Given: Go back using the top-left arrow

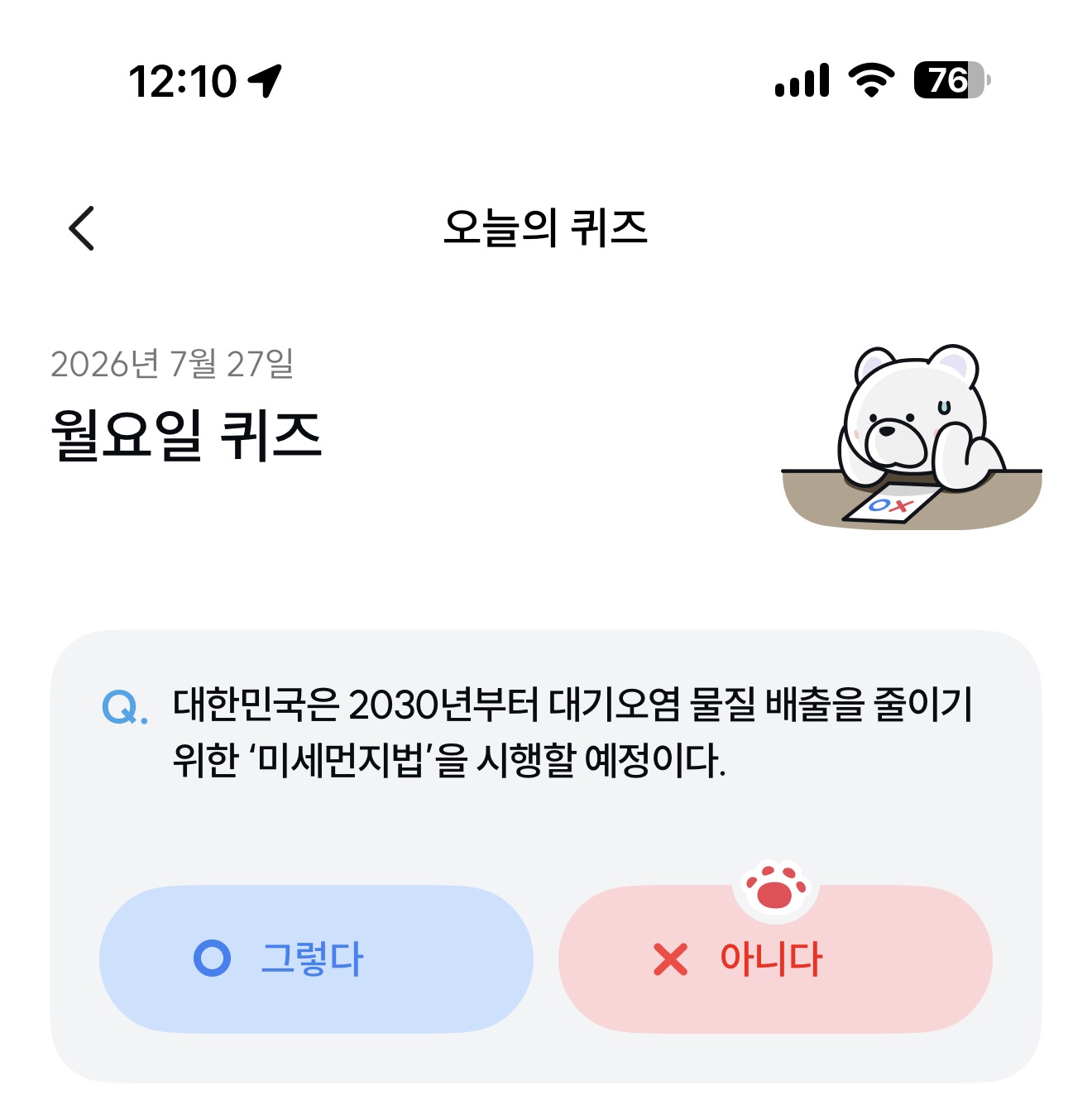Looking at the screenshot, I should (81, 228).
